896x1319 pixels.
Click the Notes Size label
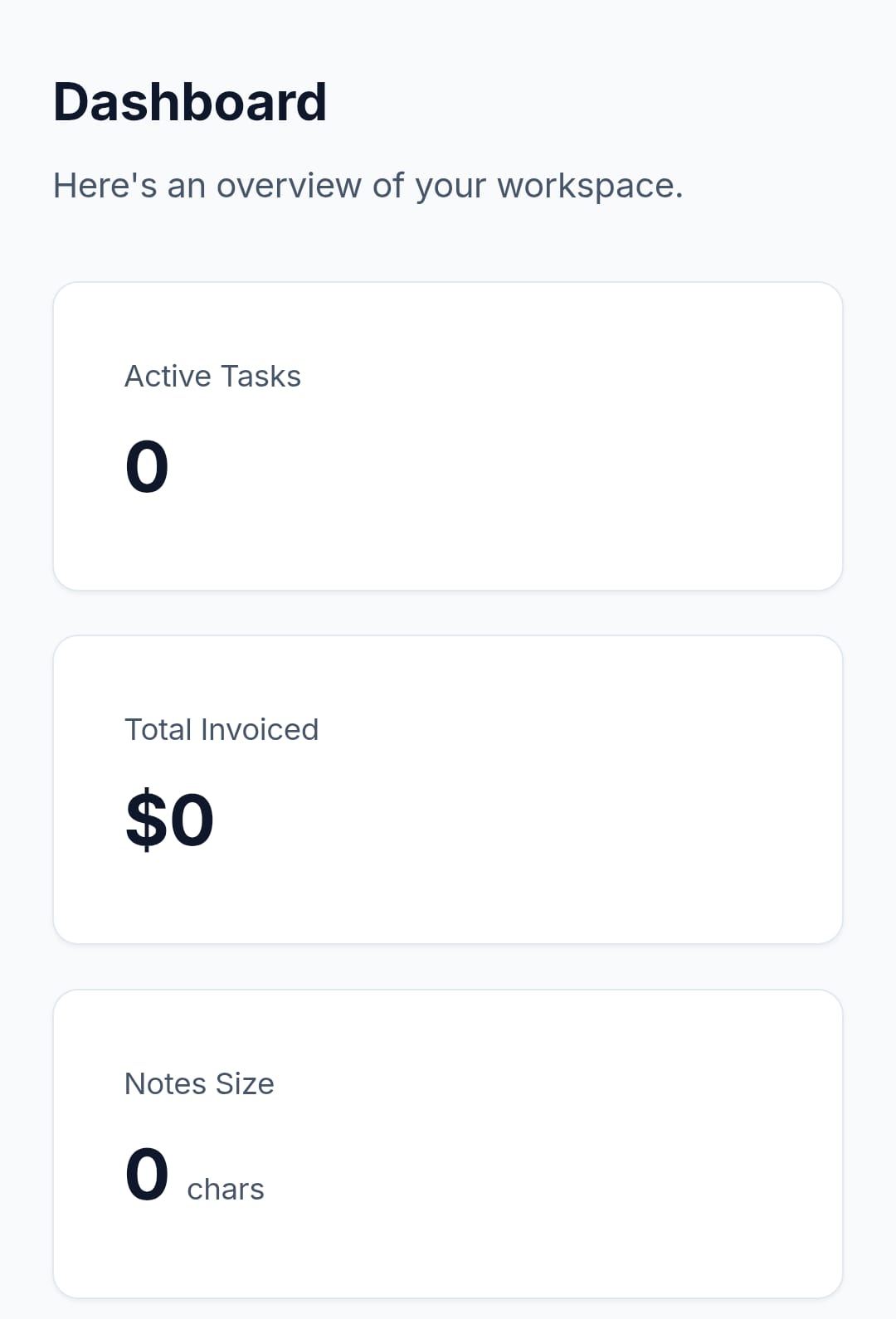[x=198, y=1083]
